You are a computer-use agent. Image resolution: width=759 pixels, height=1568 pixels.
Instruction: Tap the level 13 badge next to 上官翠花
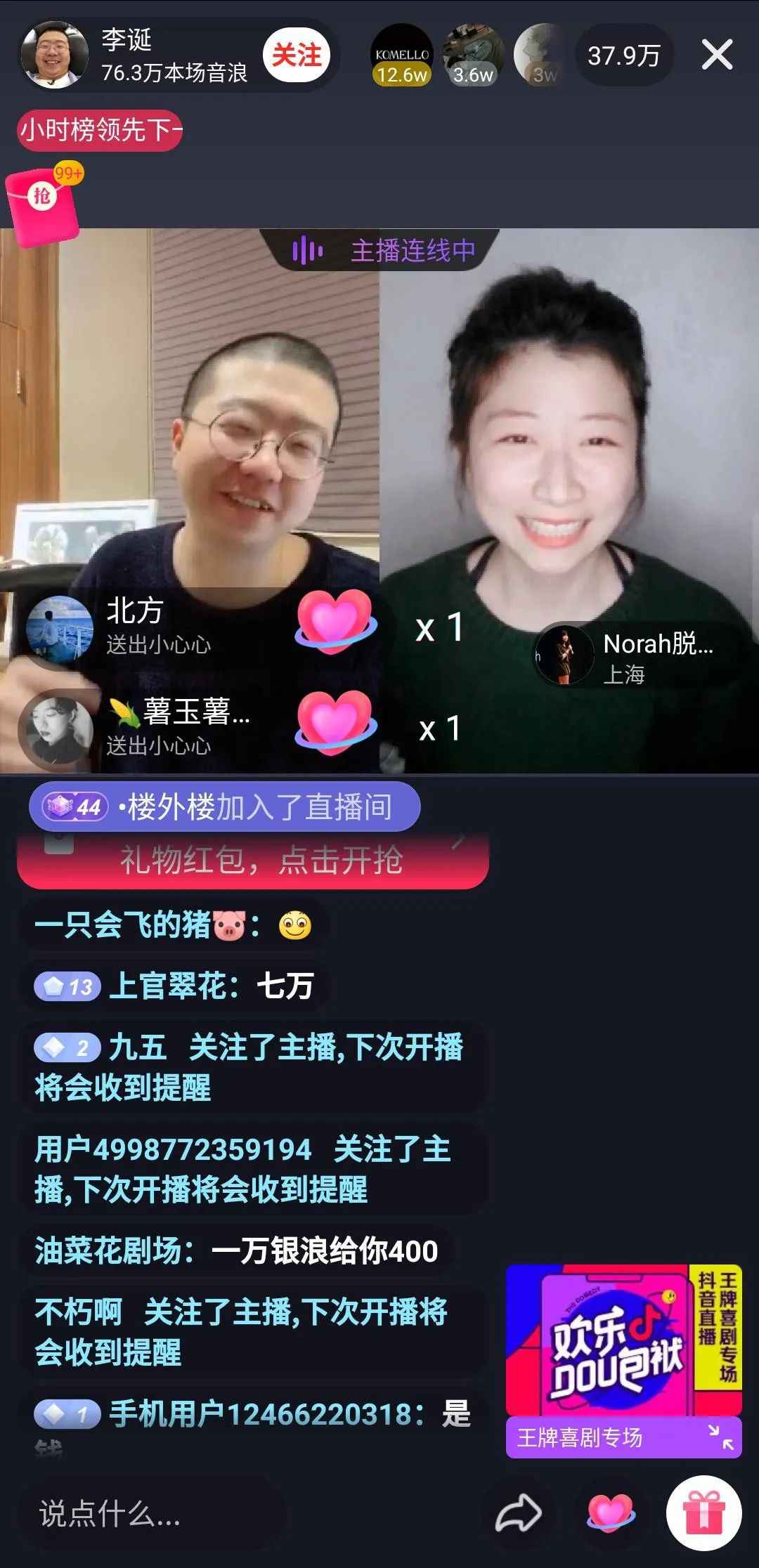68,988
